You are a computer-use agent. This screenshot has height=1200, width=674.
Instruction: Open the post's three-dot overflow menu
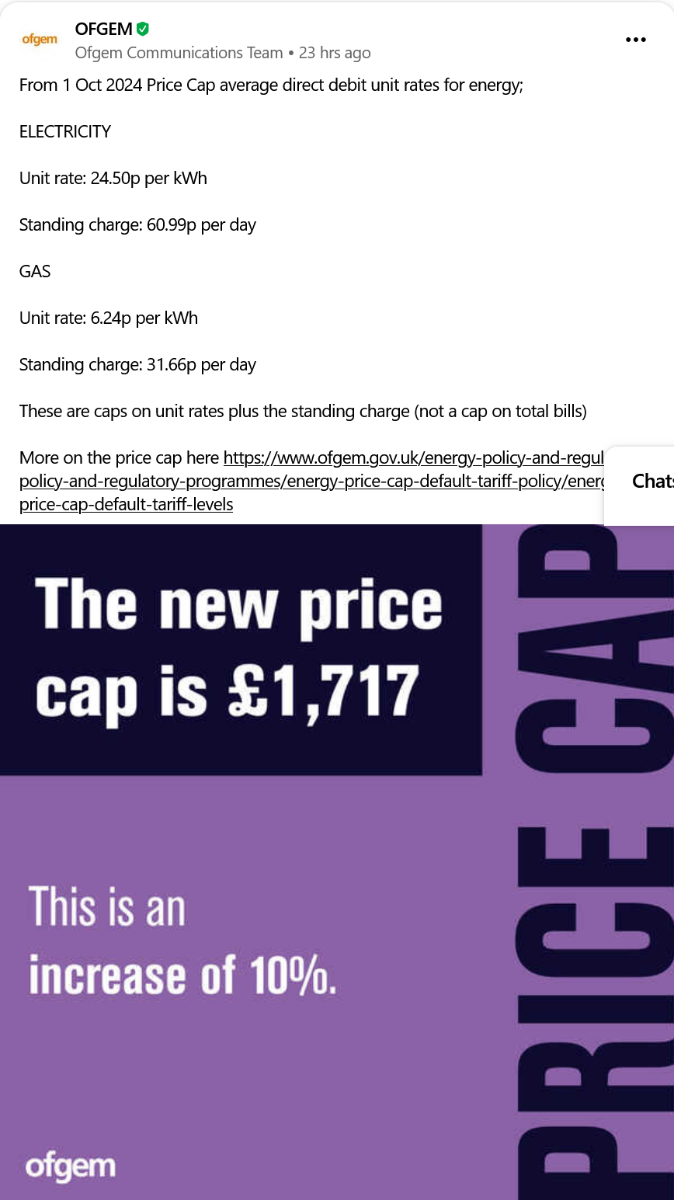[636, 40]
